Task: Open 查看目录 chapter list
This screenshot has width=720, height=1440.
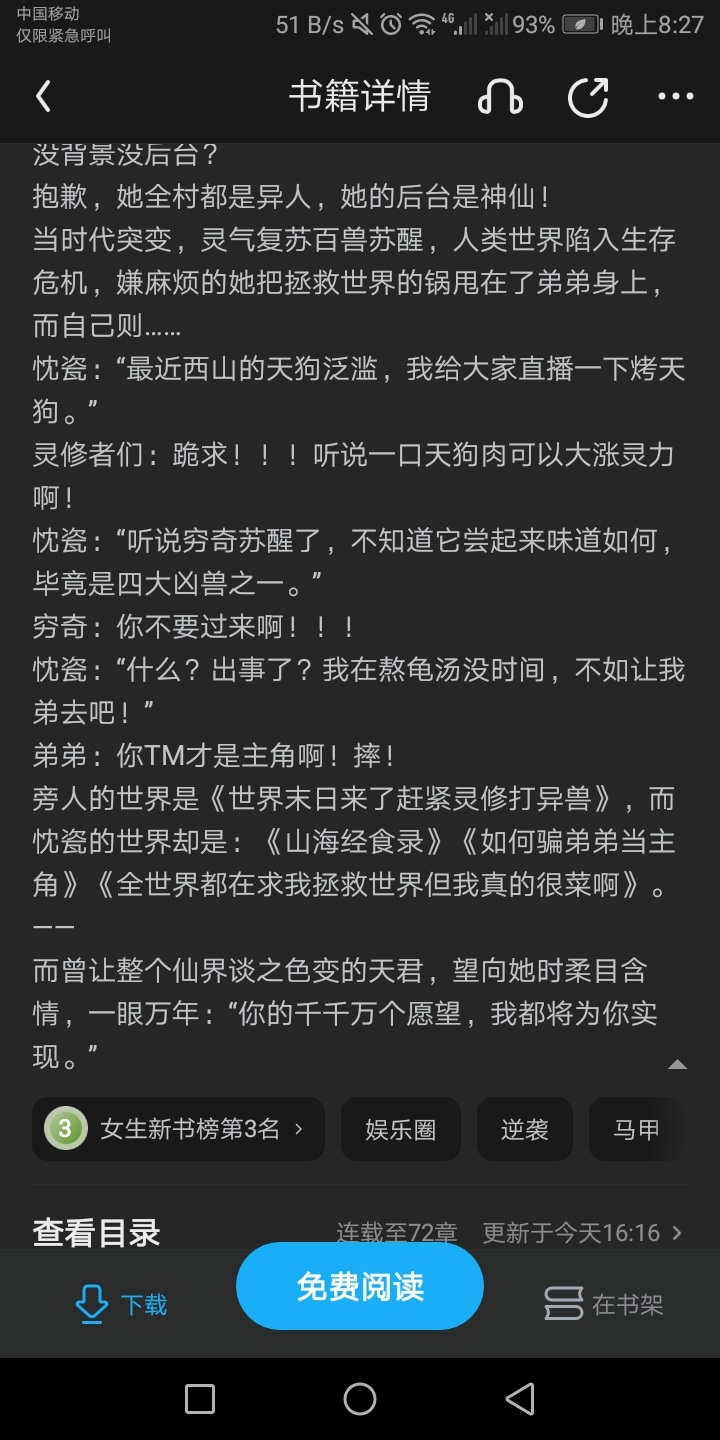Action: pos(360,1233)
